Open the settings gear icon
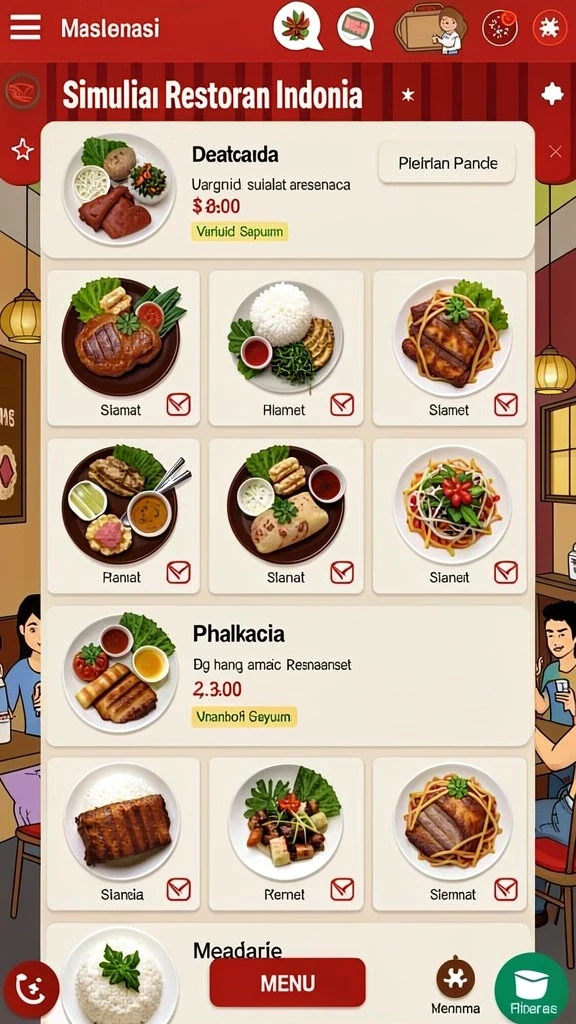 tap(550, 27)
